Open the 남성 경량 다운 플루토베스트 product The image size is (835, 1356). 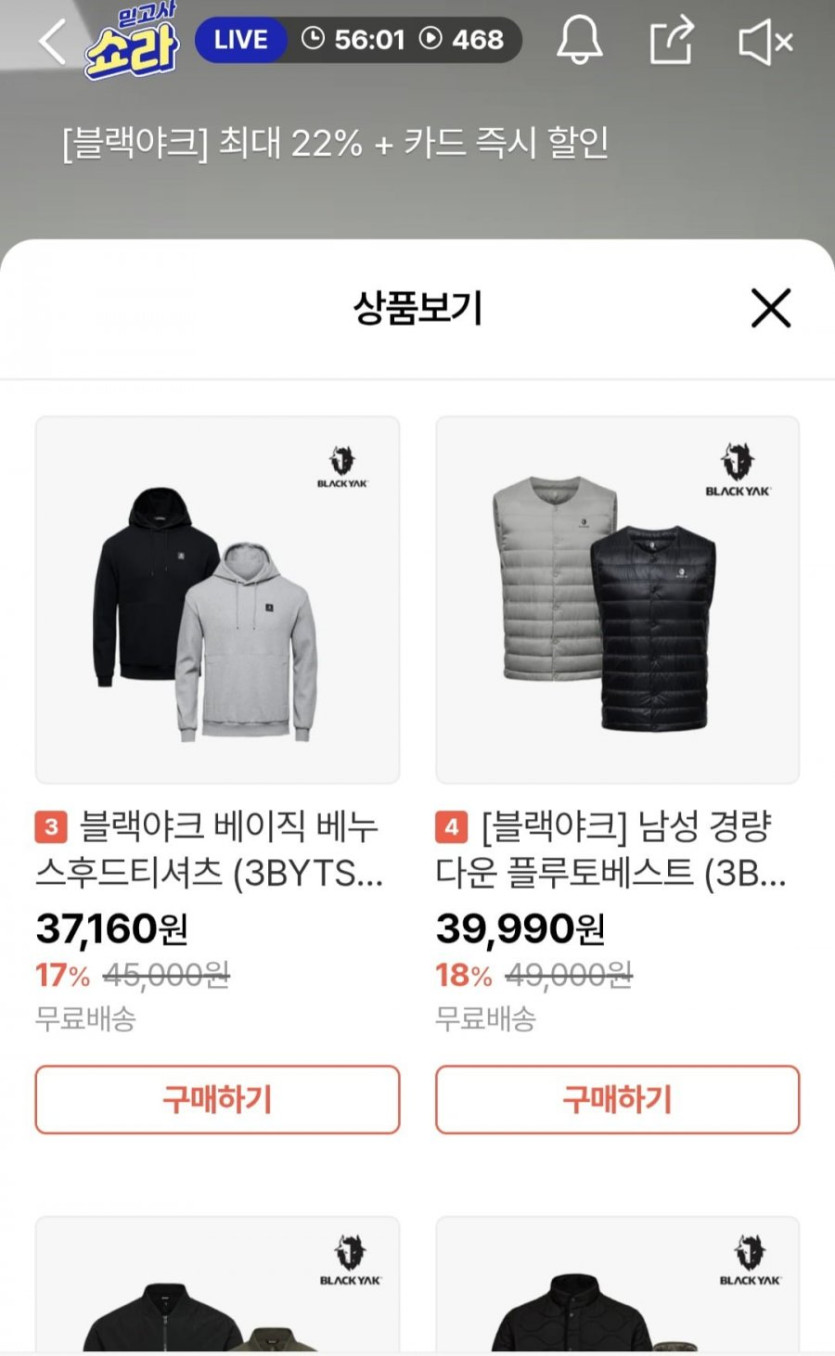point(617,600)
